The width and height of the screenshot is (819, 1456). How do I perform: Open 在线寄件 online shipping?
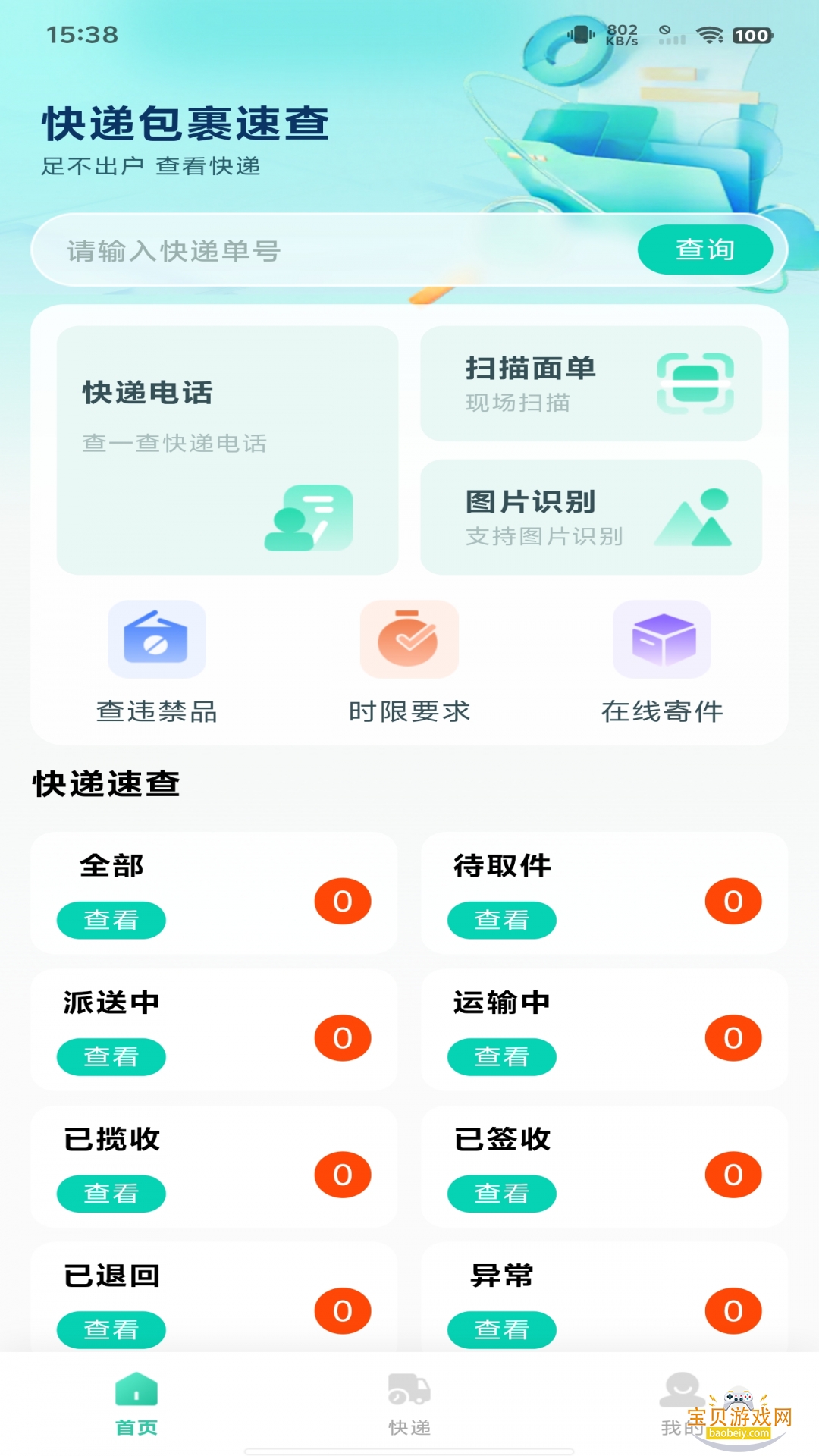[x=662, y=661]
